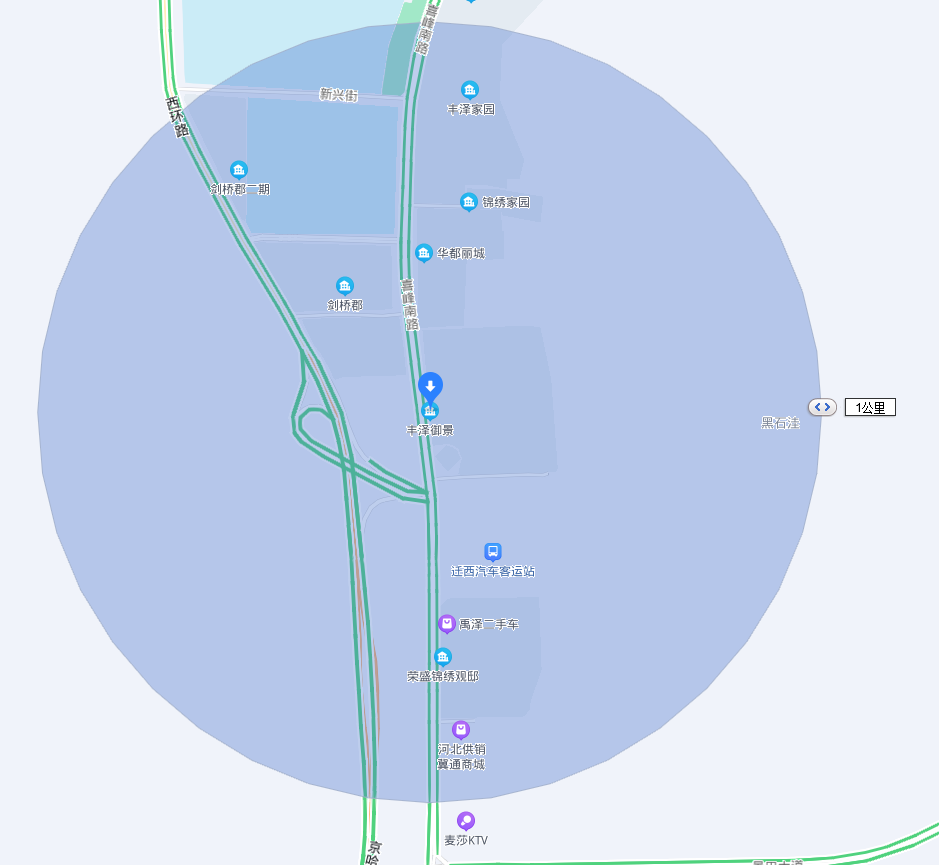
Task: Select the 锦绣家园 map marker
Action: click(x=468, y=202)
